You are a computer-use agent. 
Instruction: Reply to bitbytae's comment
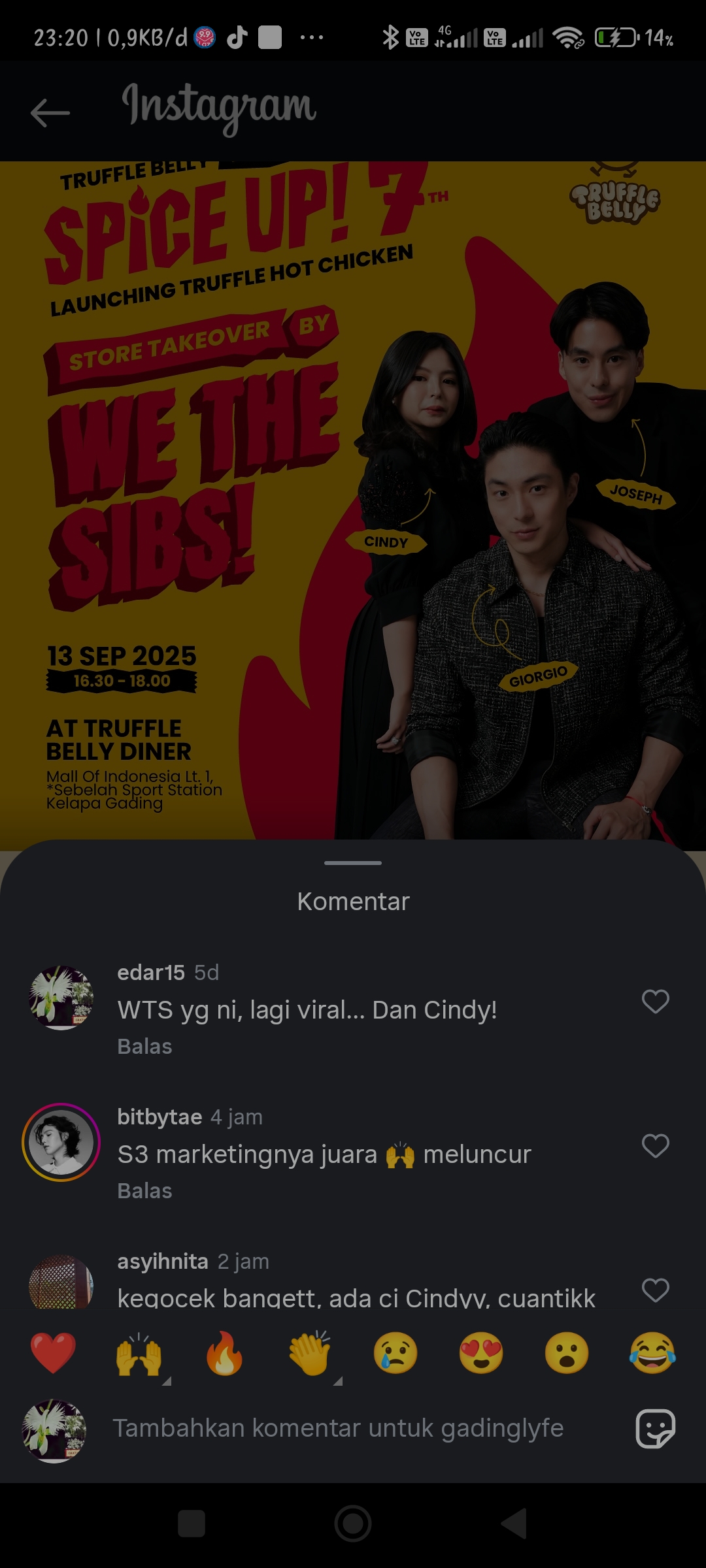point(144,1191)
